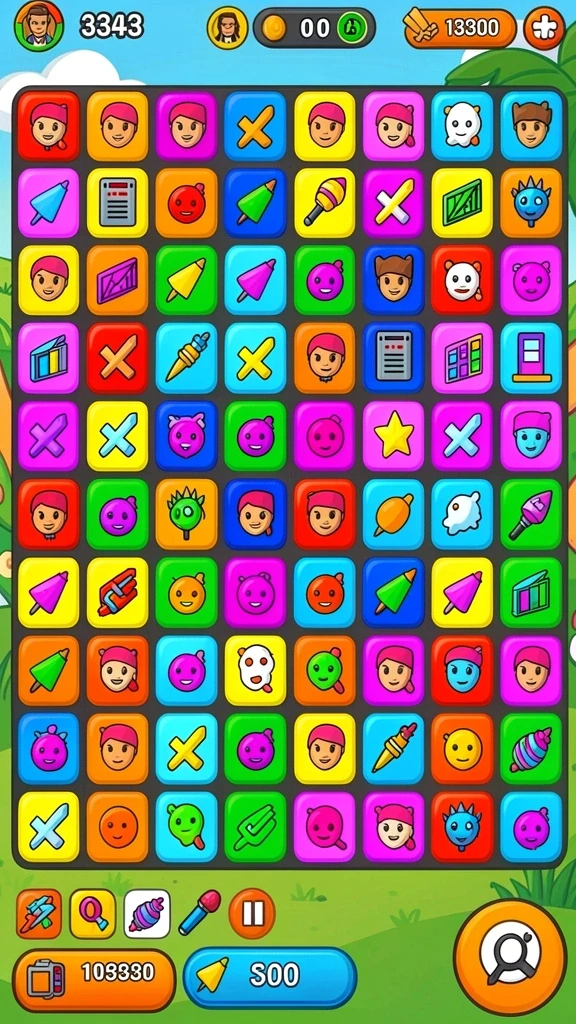
Task: Tap the plus button to add resources
Action: pos(544,28)
